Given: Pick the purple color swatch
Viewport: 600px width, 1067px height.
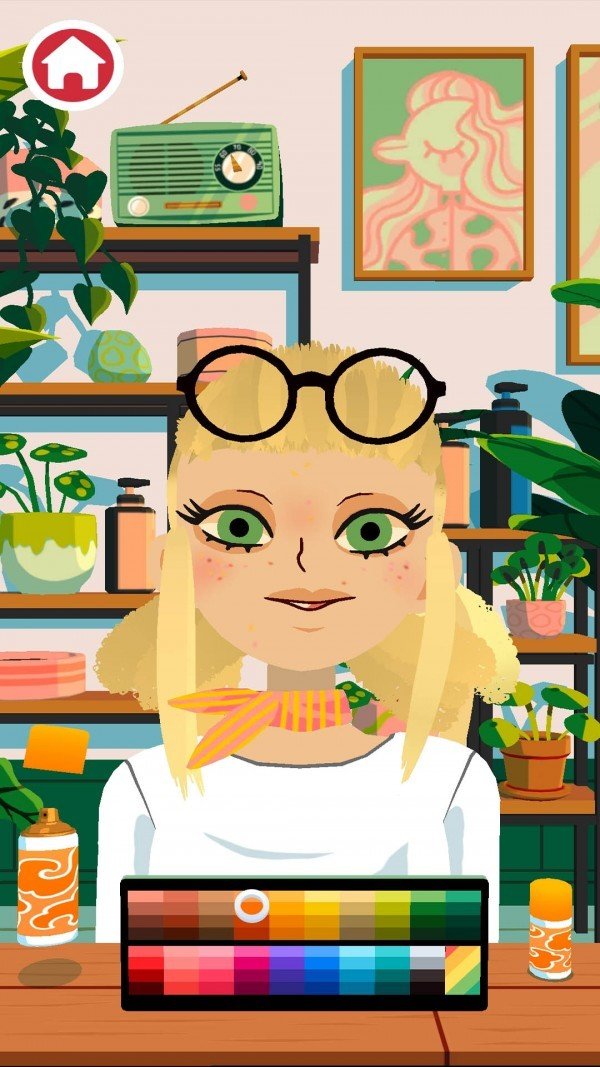Looking at the screenshot, I should tap(286, 970).
